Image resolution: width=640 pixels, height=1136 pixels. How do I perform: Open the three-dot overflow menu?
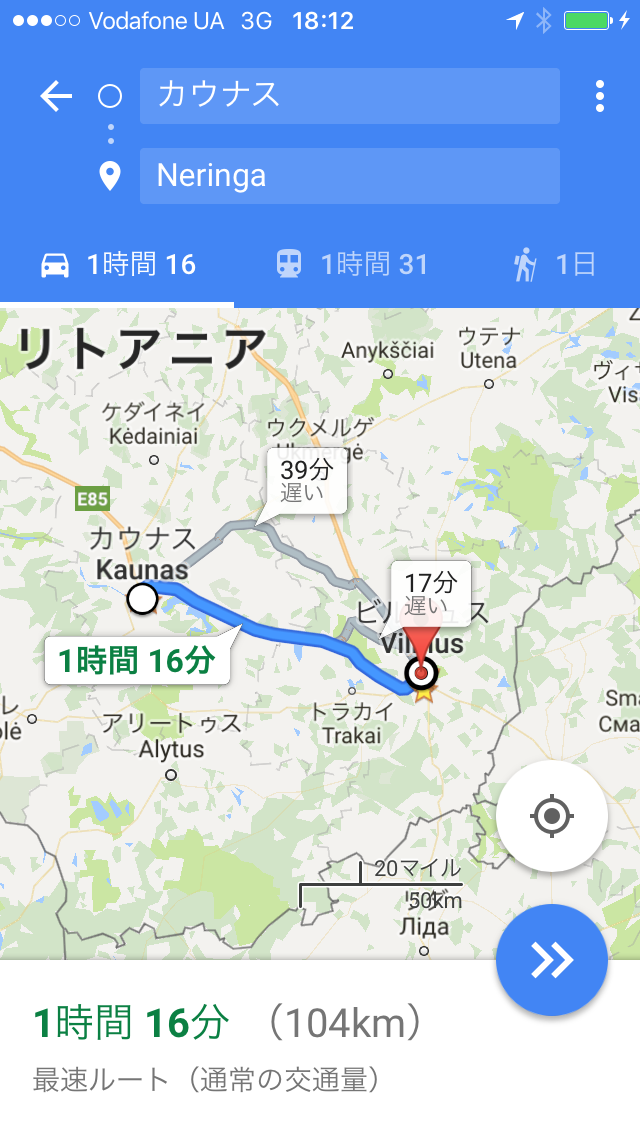point(599,96)
